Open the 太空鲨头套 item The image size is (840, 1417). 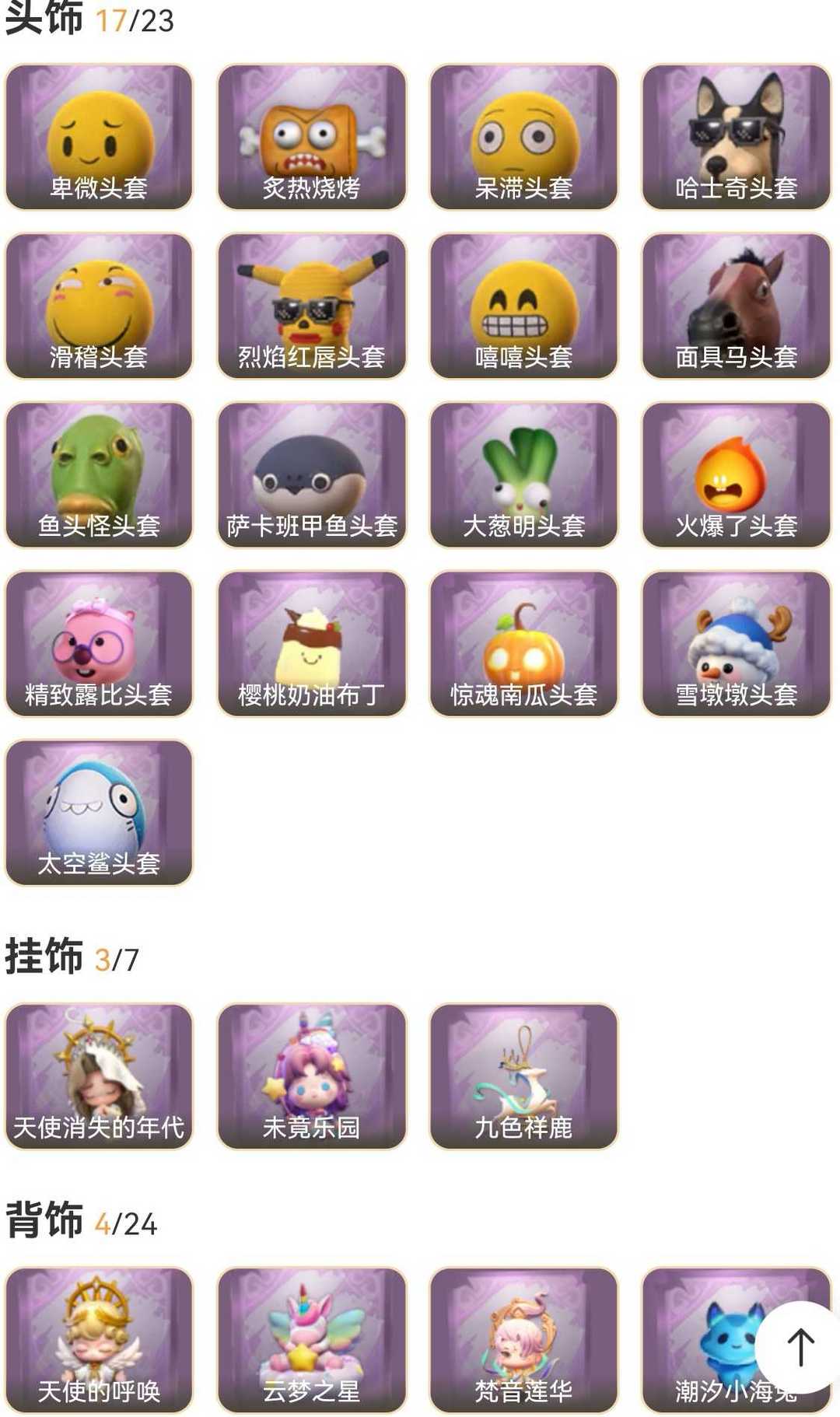99,813
